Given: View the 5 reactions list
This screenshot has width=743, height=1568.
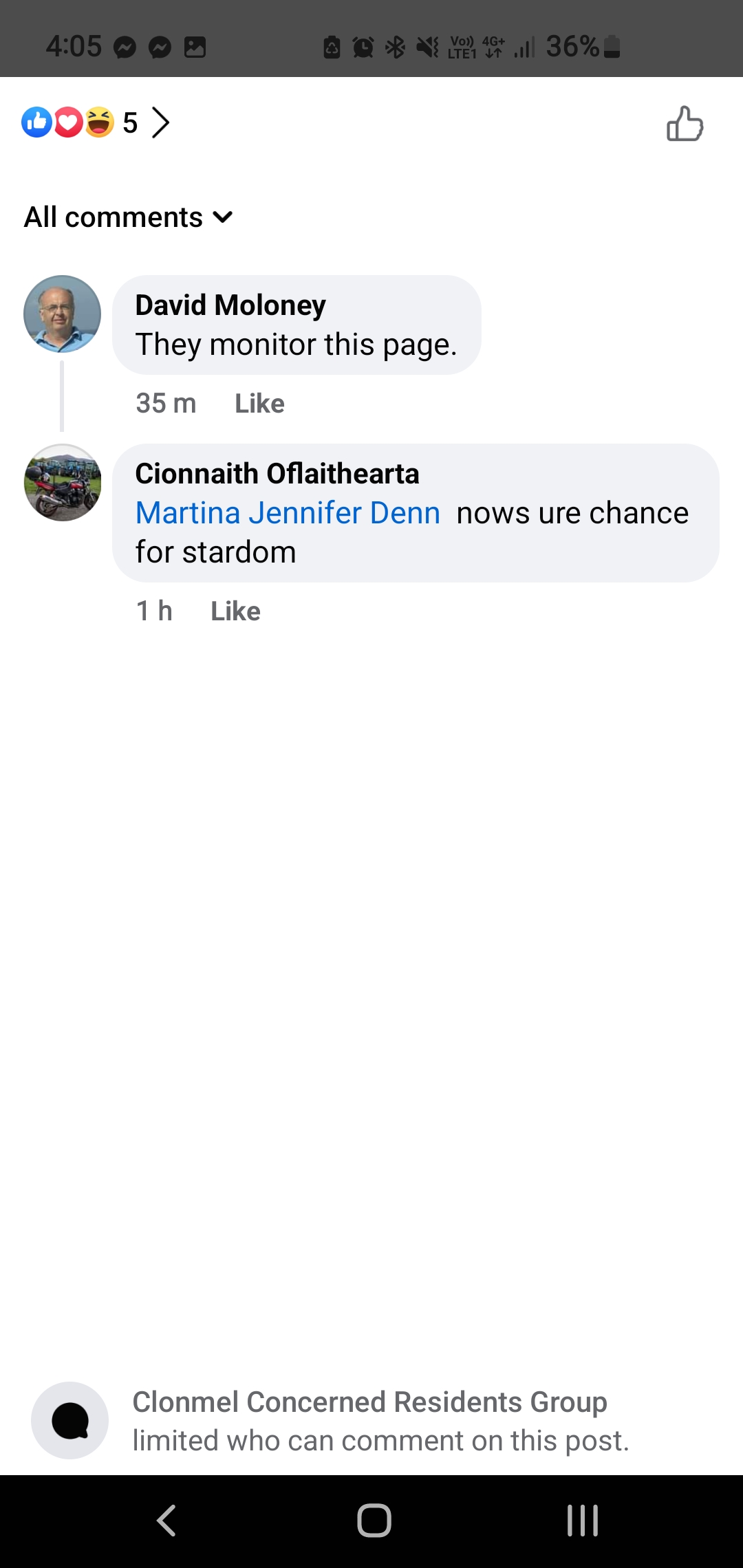Looking at the screenshot, I should tap(96, 122).
